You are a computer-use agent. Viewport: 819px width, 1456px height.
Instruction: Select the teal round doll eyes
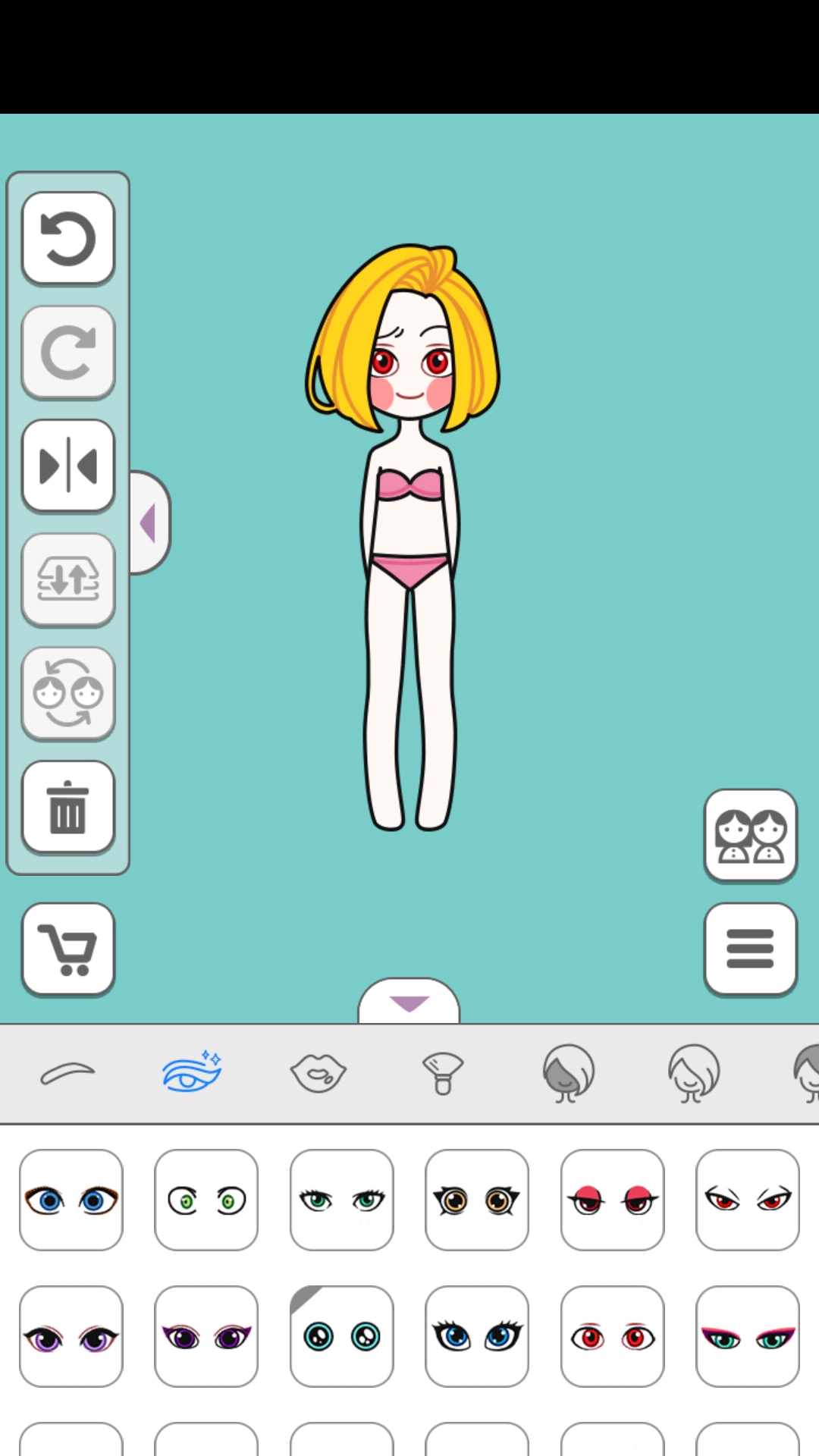[341, 1337]
